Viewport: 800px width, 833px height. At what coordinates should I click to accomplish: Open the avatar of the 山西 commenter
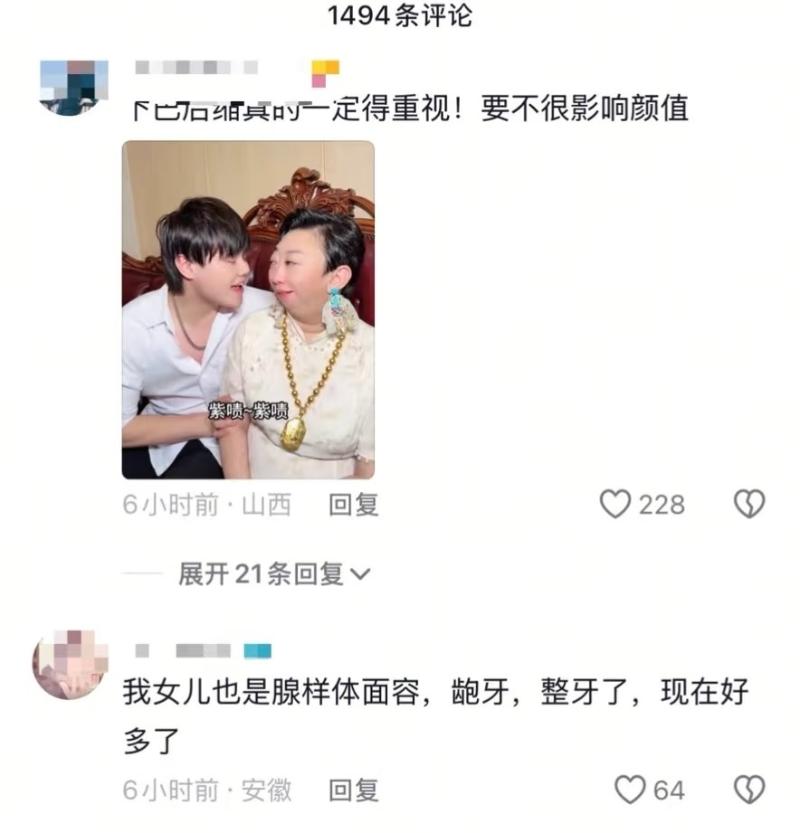pos(74,88)
